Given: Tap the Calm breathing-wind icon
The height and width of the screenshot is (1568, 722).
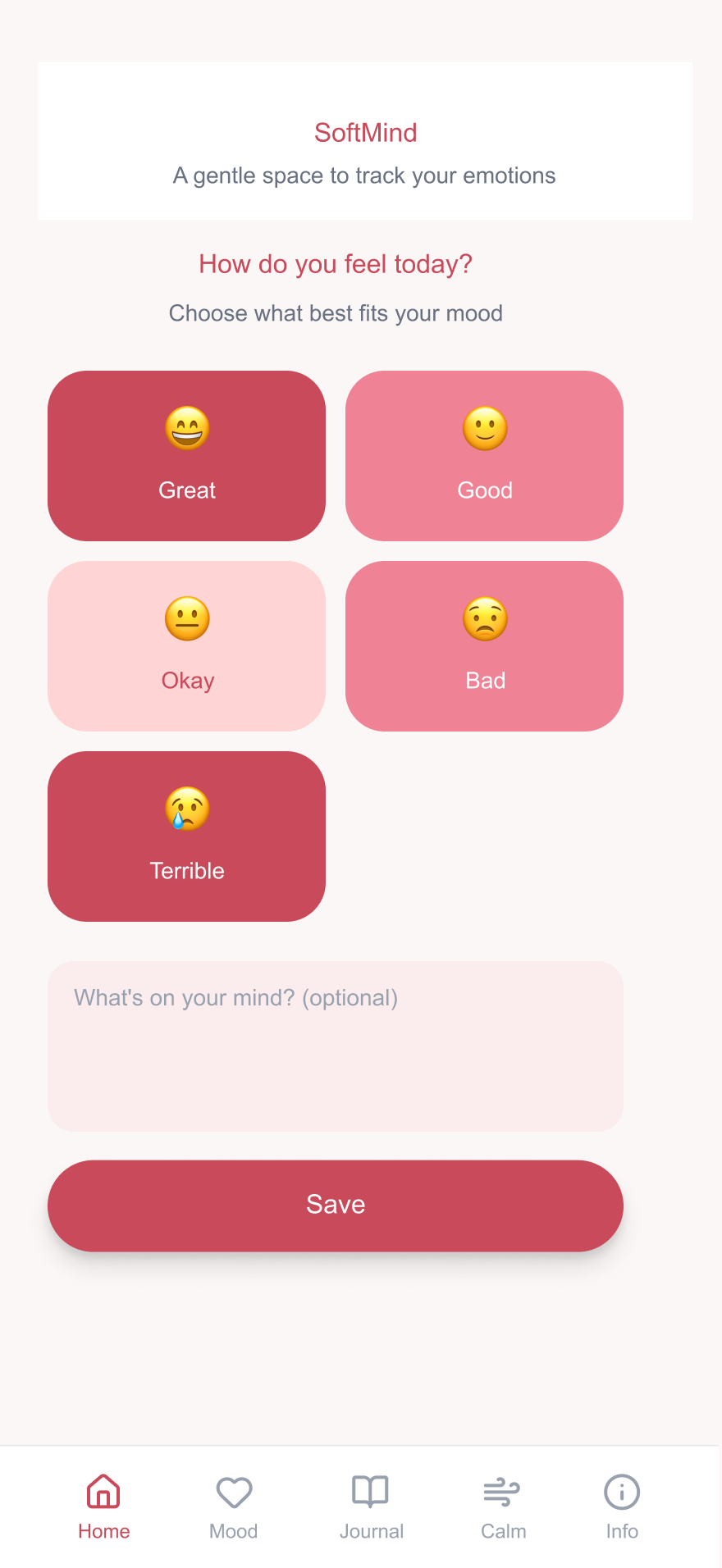Looking at the screenshot, I should tap(503, 1493).
